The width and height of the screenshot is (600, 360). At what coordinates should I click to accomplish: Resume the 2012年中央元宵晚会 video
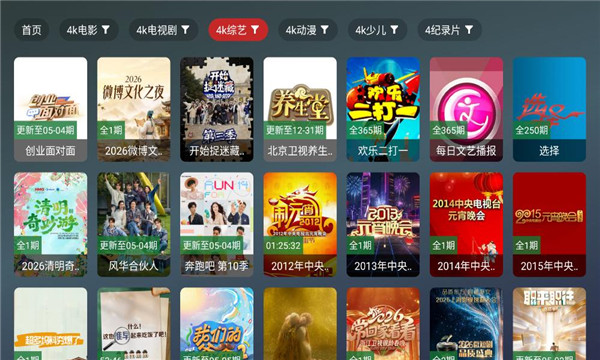pyautogui.click(x=300, y=225)
